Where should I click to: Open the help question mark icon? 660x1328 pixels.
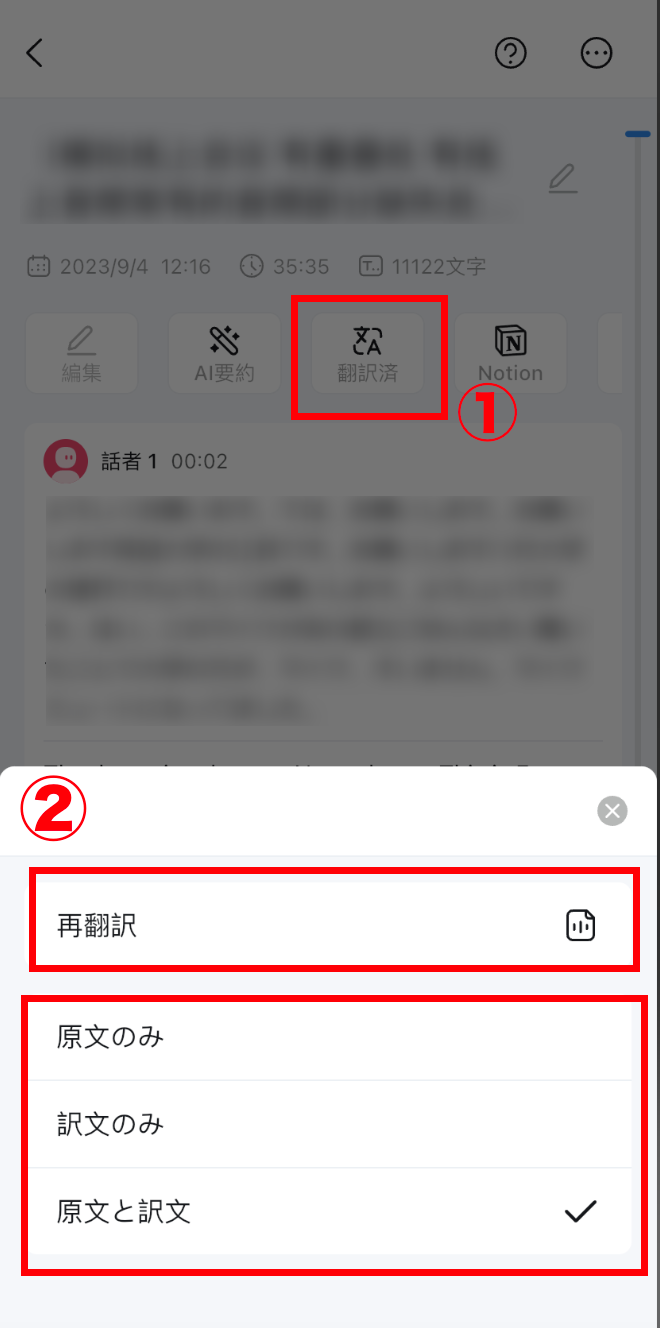pos(511,53)
